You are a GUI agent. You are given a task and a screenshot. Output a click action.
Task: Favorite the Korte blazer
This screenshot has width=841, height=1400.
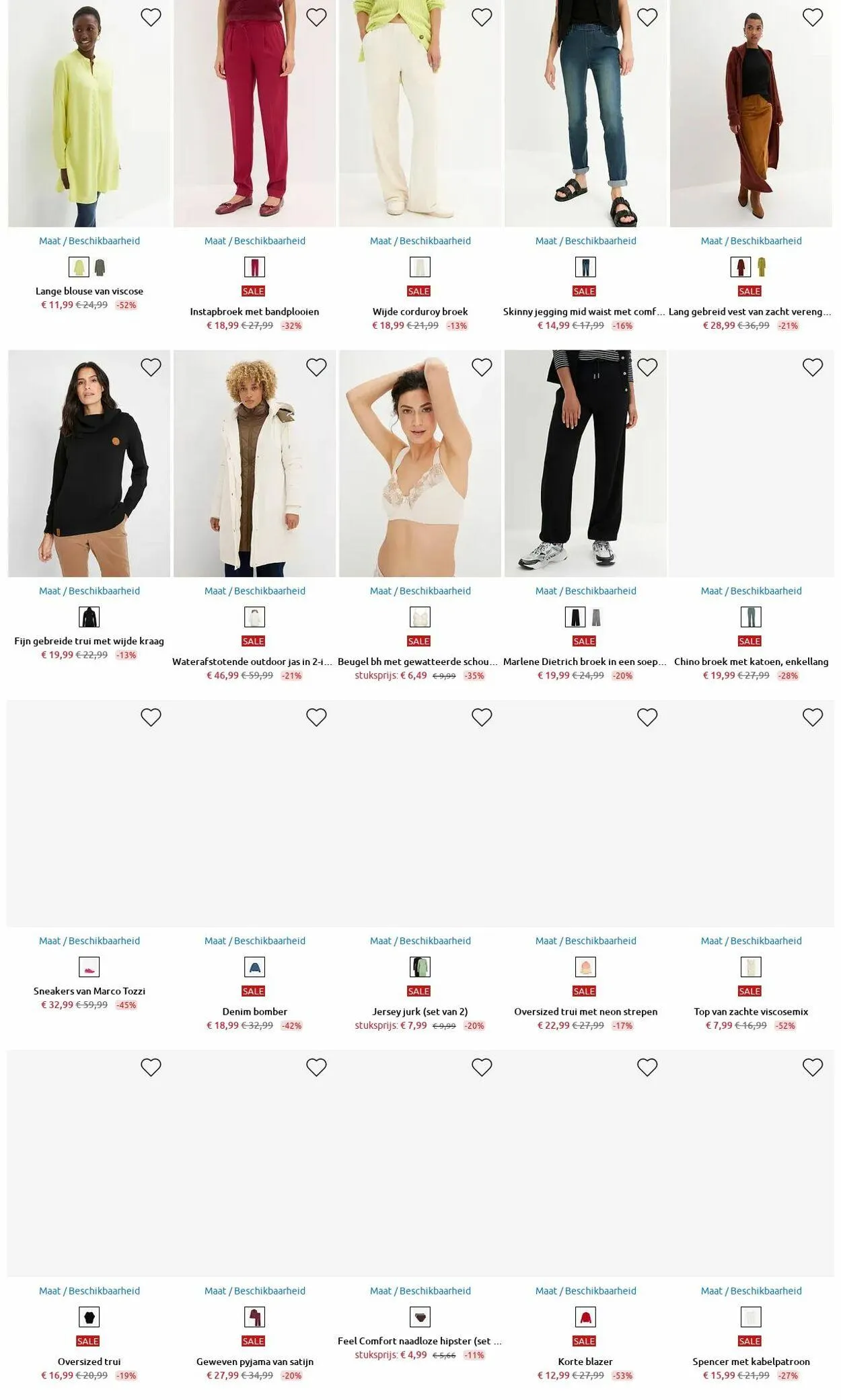[647, 1067]
